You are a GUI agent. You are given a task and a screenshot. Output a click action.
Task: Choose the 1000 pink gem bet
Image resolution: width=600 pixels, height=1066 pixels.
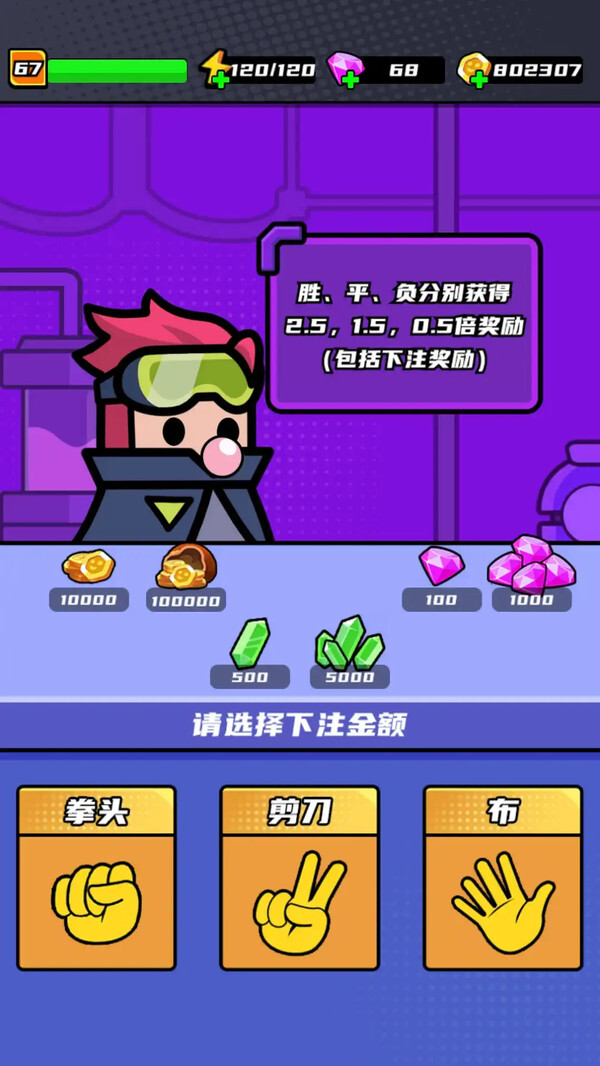pos(531,576)
